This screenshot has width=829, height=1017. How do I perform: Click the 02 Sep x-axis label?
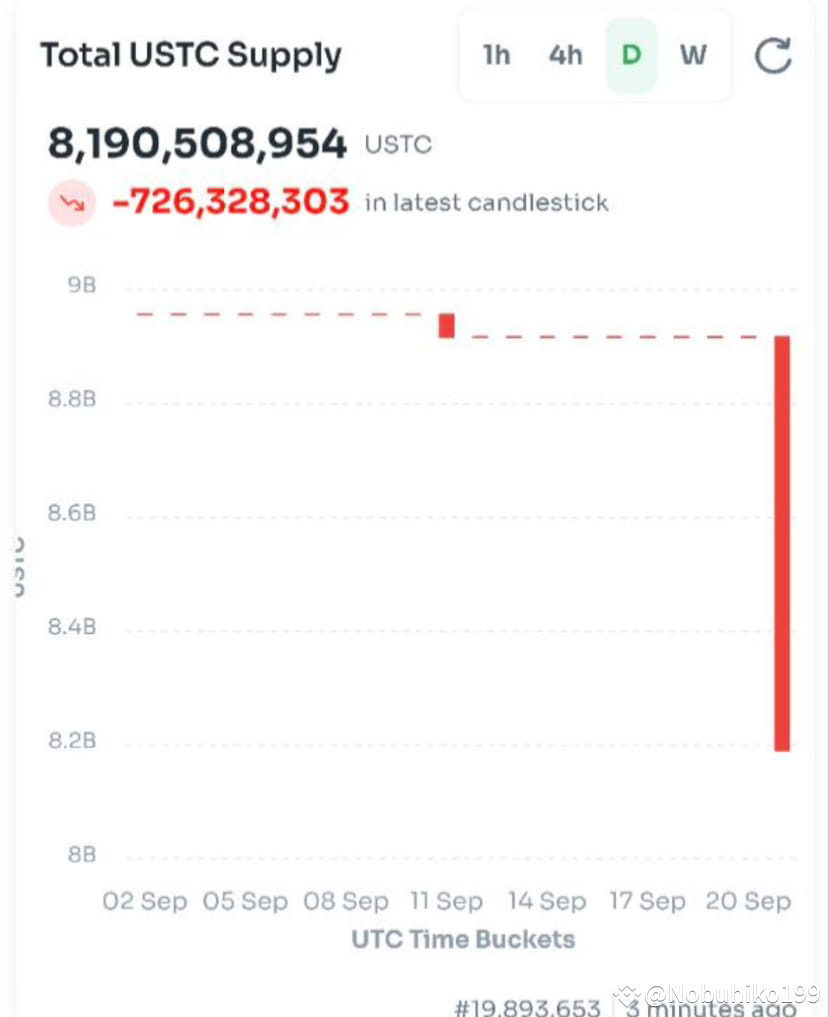pos(146,900)
